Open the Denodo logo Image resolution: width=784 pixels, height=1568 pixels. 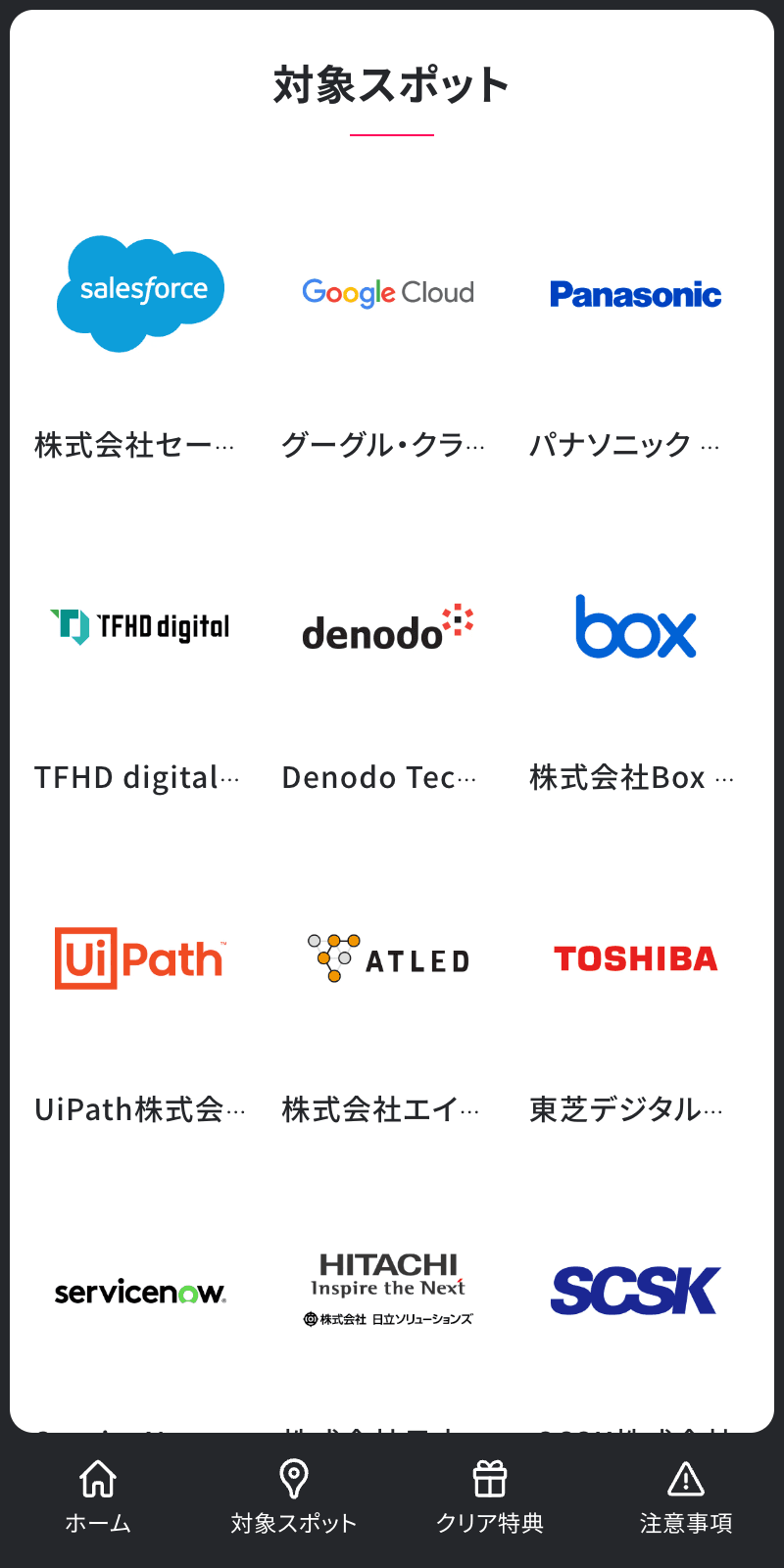pos(388,625)
